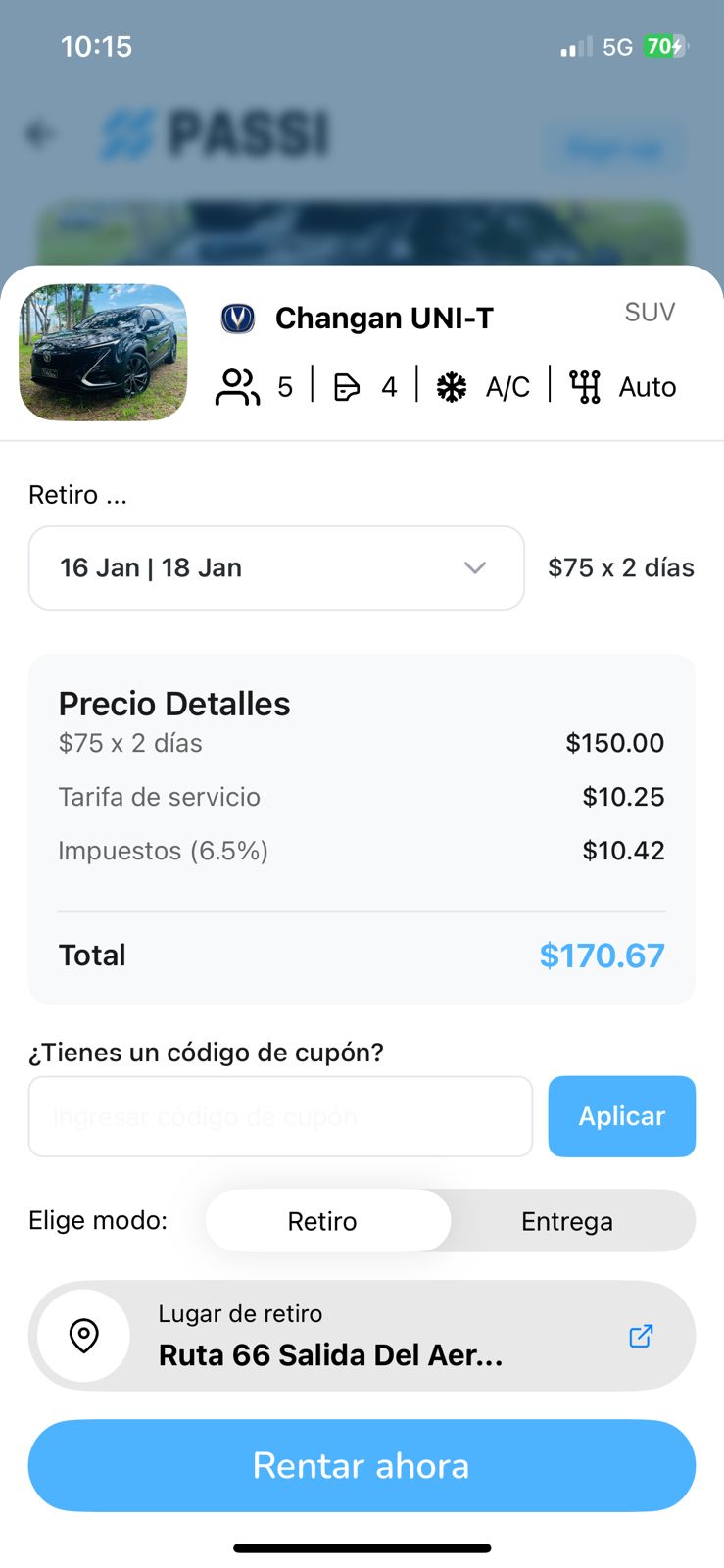724x1568 pixels.
Task: Open the Lugar de retiro location row
Action: (x=362, y=1336)
